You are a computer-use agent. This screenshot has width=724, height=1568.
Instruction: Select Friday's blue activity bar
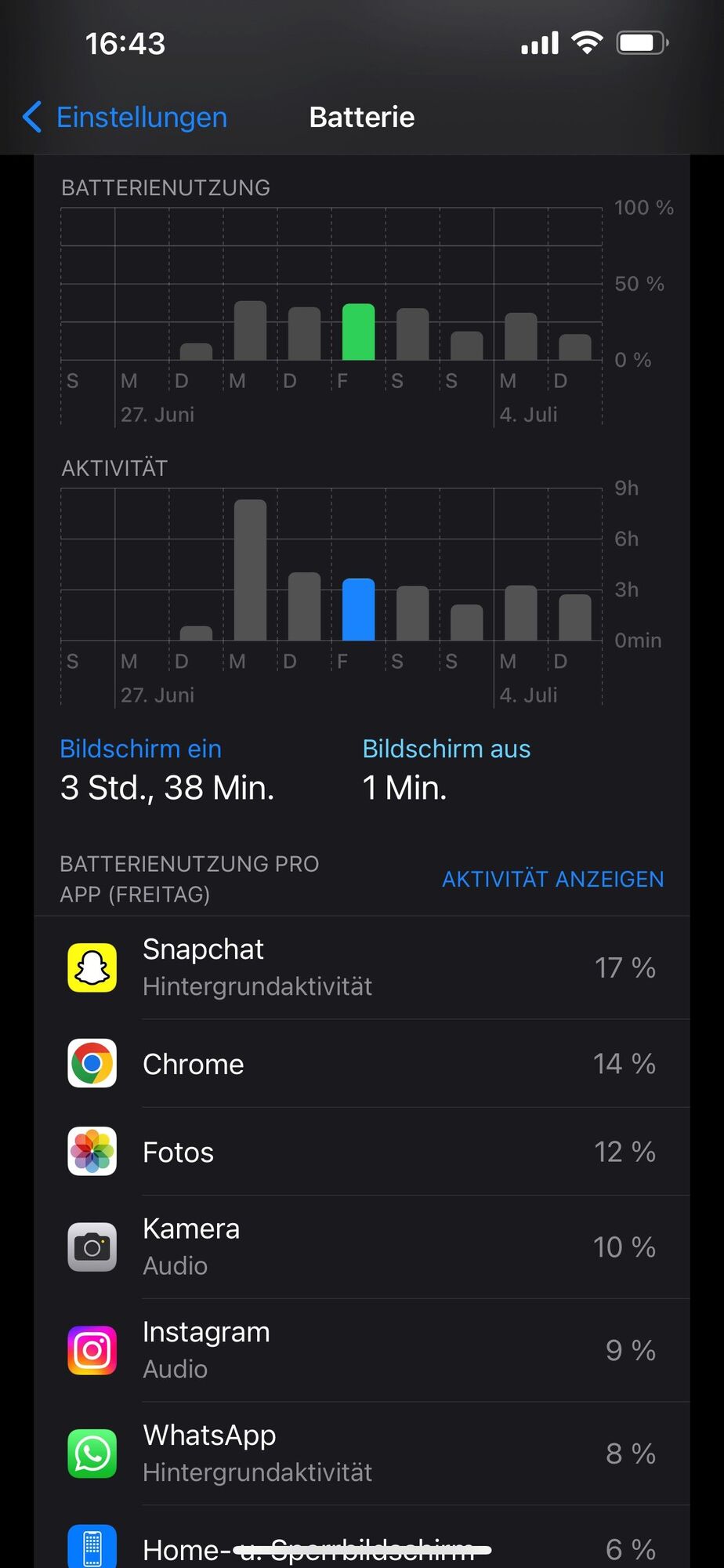[x=358, y=610]
